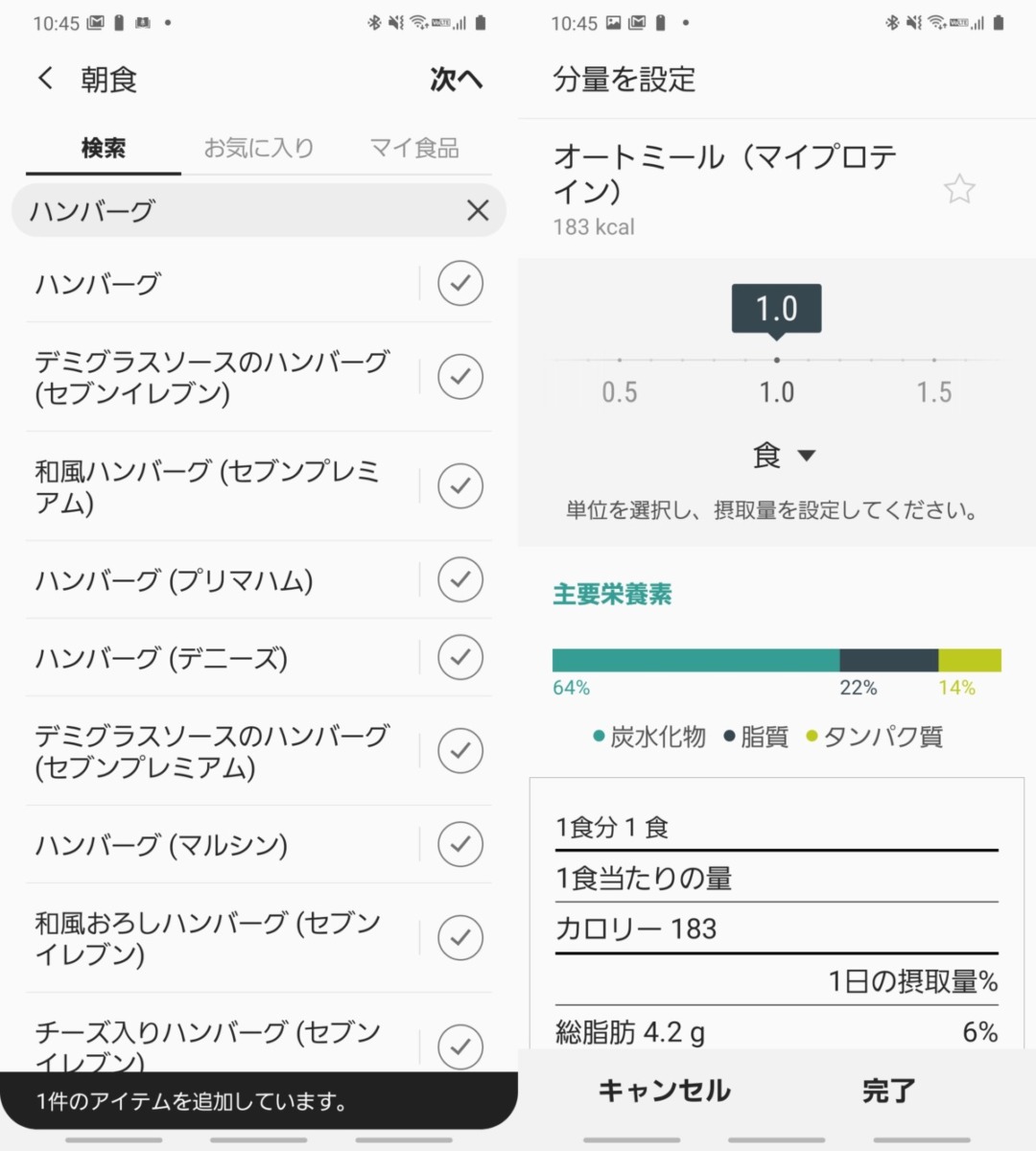Switch to the マイ食品 tab
1036x1151 pixels.
coord(414,148)
